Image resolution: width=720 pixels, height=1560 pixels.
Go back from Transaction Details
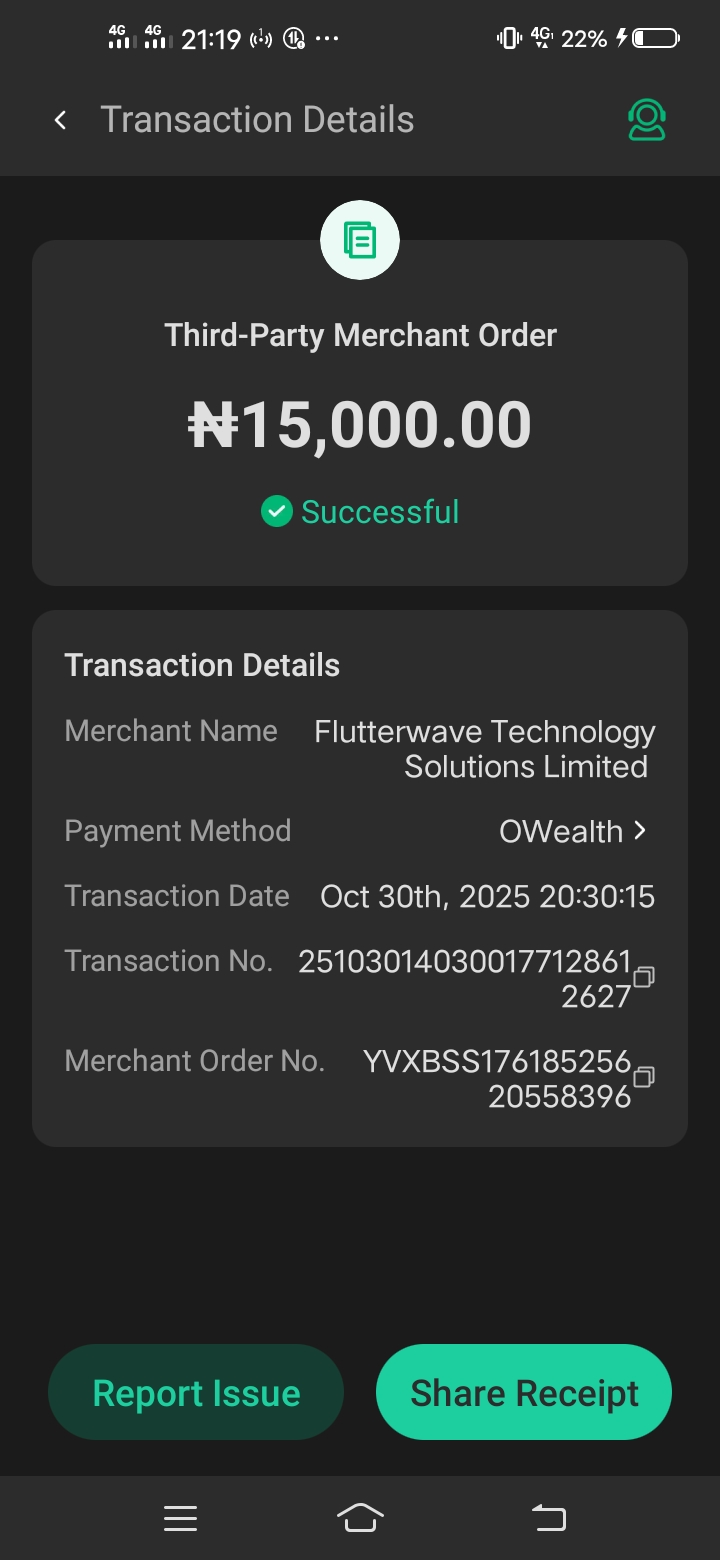click(61, 121)
